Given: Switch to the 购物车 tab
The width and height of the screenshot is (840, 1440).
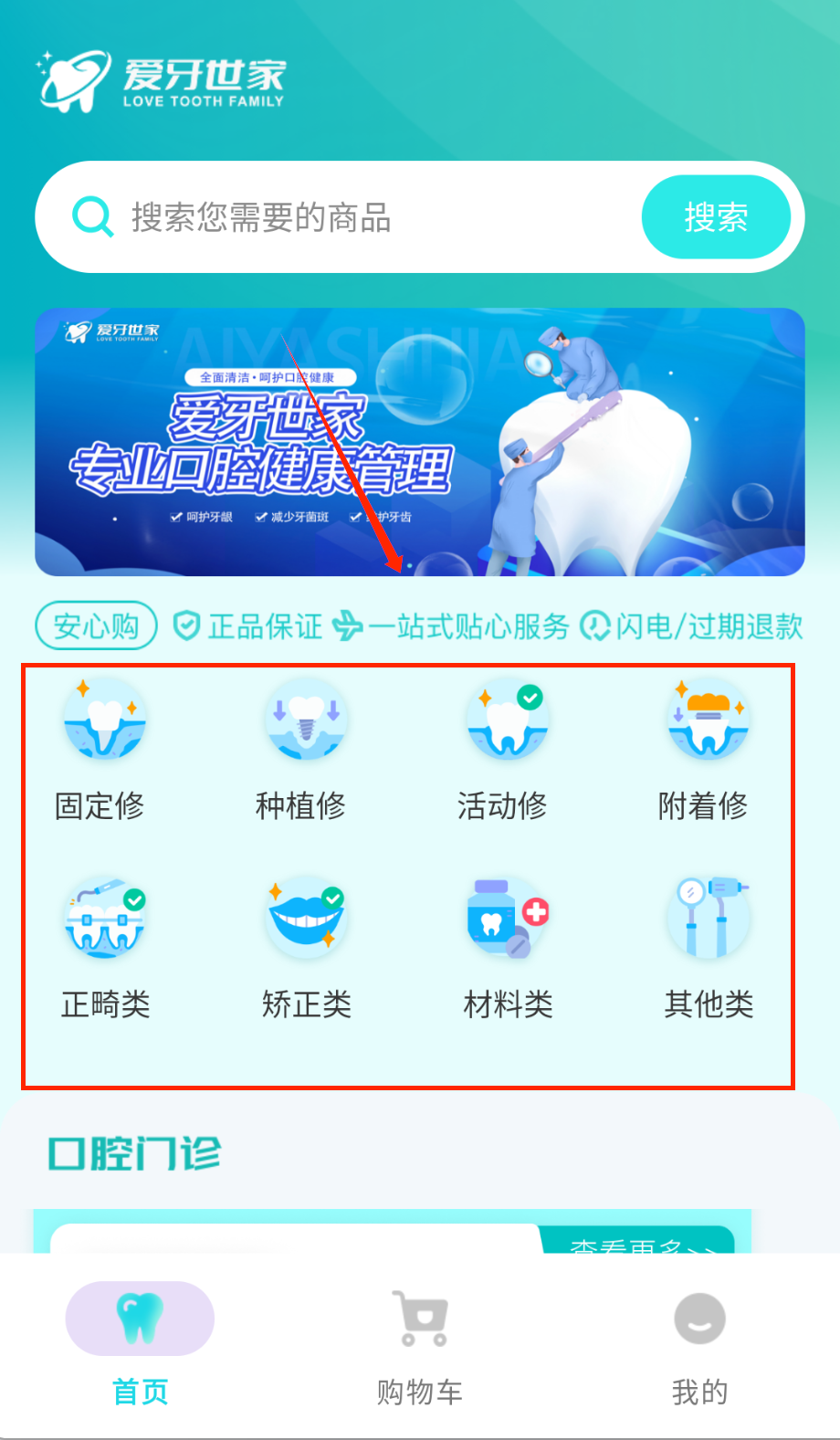Looking at the screenshot, I should pyautogui.click(x=420, y=1344).
